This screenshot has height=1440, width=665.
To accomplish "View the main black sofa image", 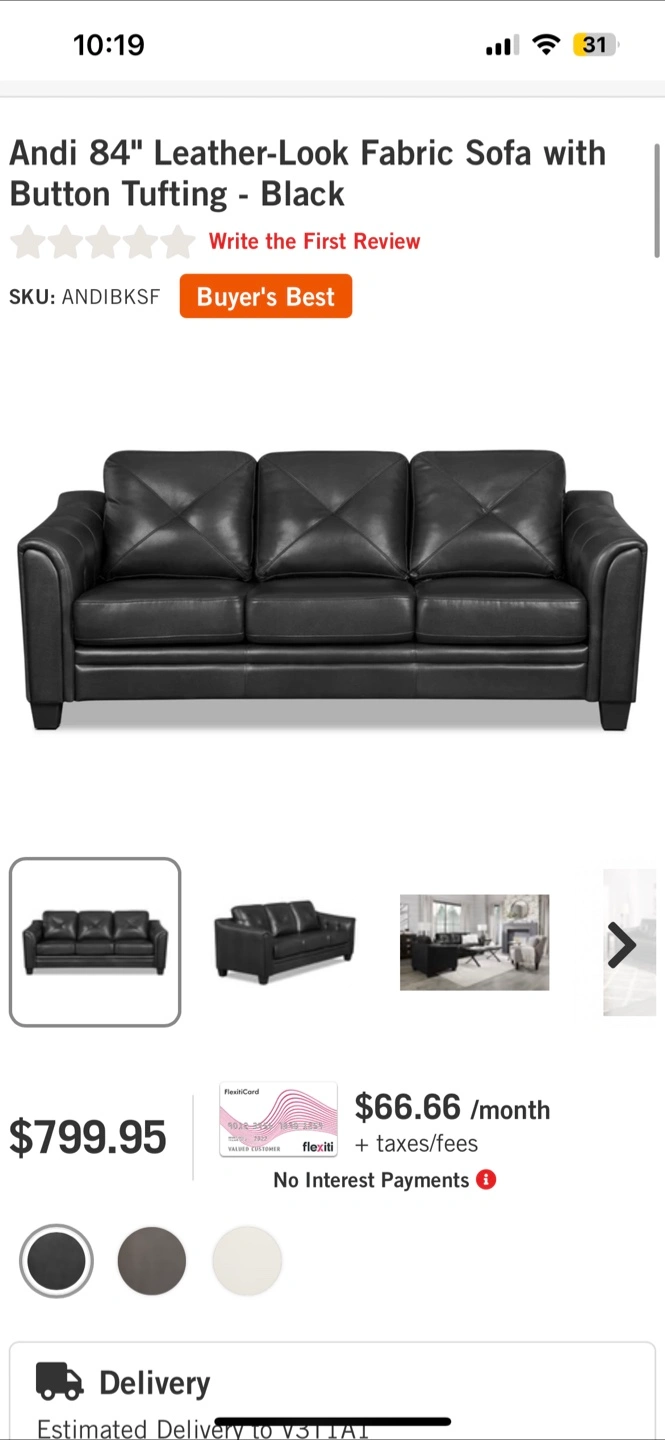I will (332, 589).
